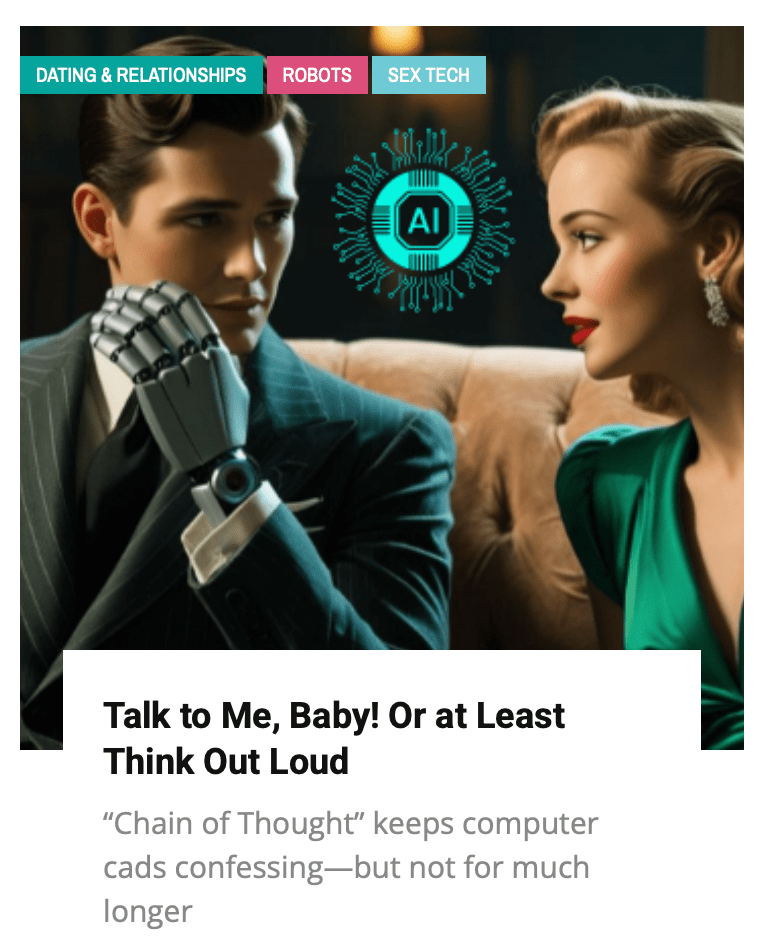Open the Sex Tech category tag
This screenshot has width=767, height=952.
[x=428, y=75]
